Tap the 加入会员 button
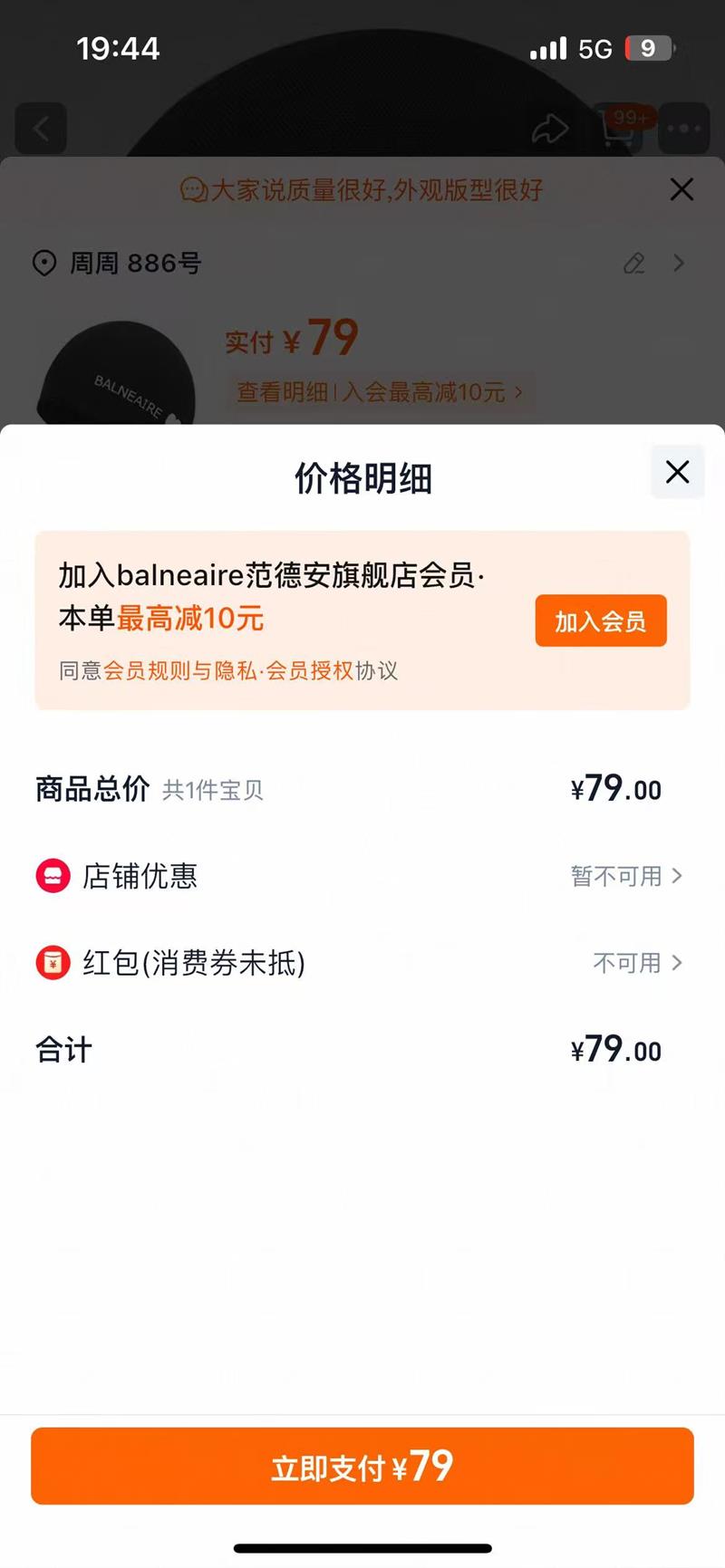The width and height of the screenshot is (725, 1568). tap(600, 621)
